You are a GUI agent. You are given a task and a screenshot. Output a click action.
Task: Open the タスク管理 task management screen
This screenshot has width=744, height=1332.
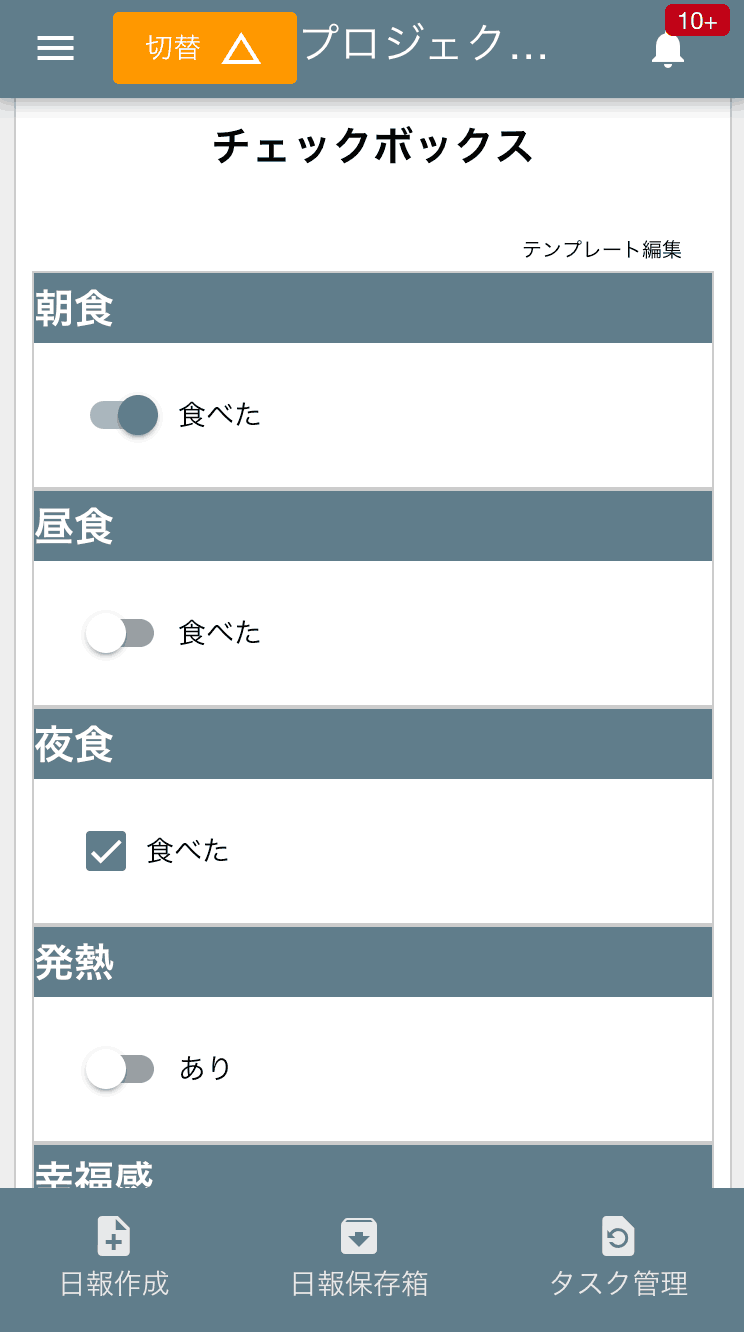(x=618, y=1284)
